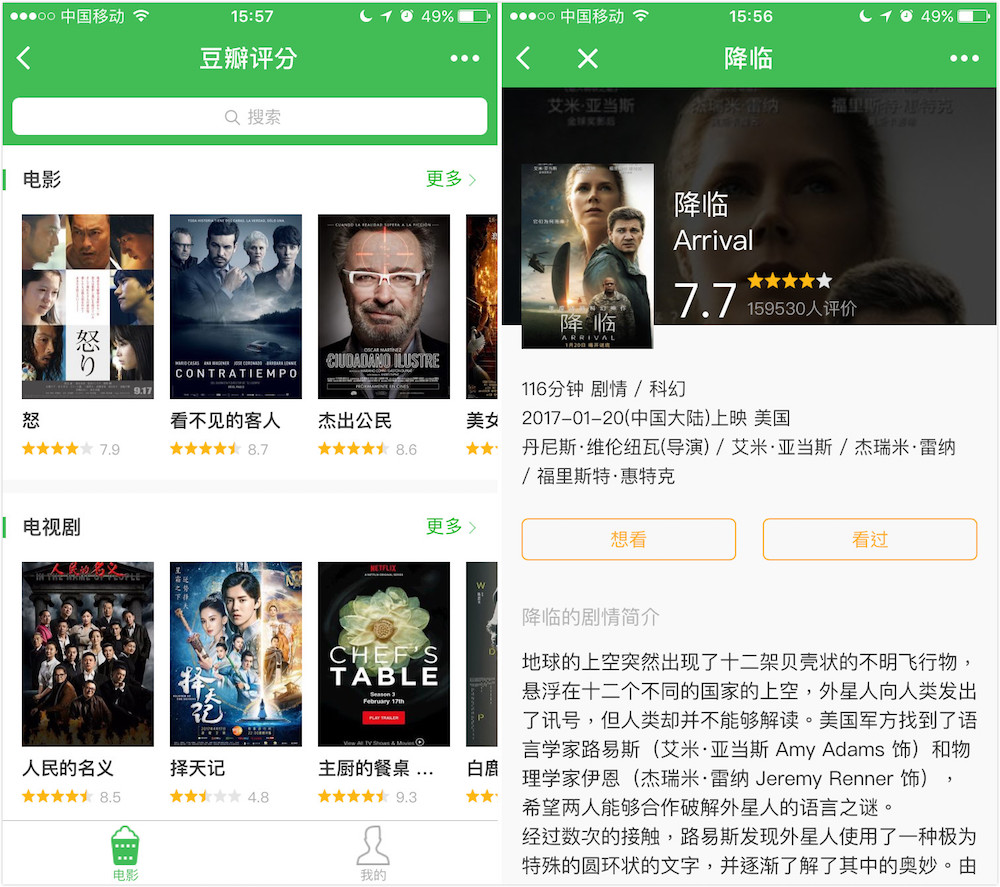Mark 降临 as 想看

(x=628, y=539)
